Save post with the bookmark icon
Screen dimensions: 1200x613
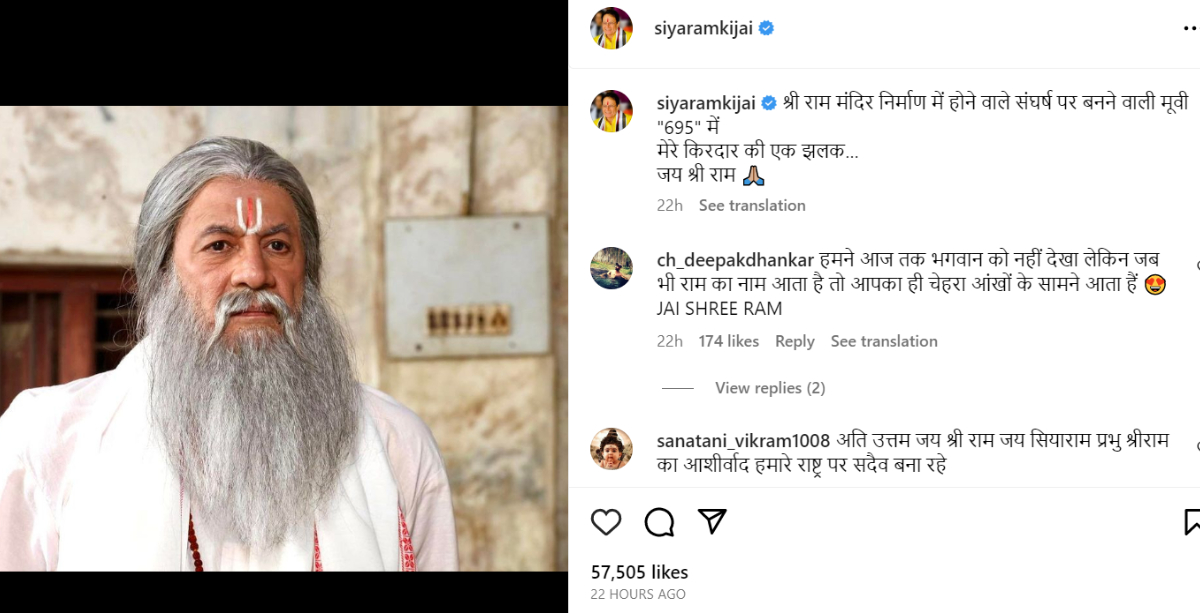point(1192,522)
